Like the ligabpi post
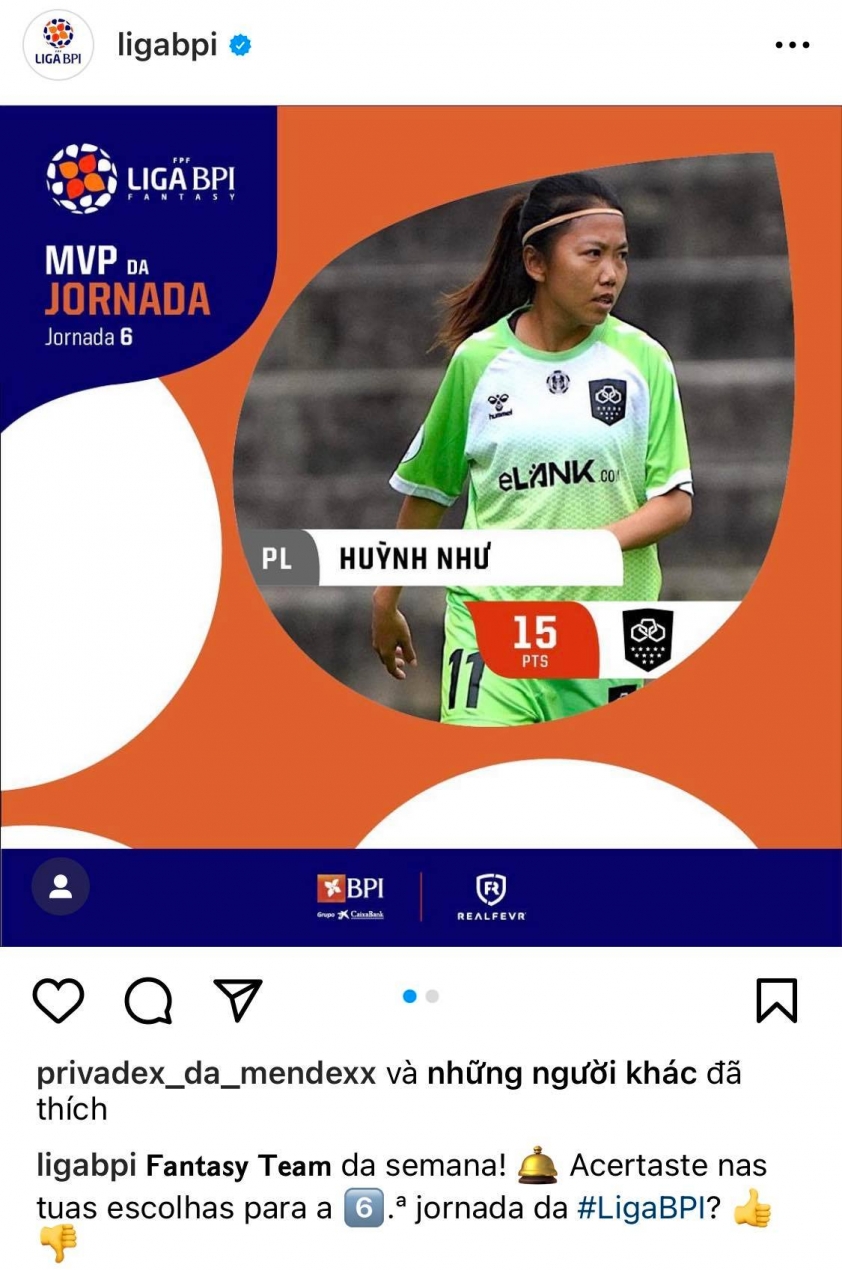This screenshot has height=1270, width=842. pyautogui.click(x=58, y=1000)
